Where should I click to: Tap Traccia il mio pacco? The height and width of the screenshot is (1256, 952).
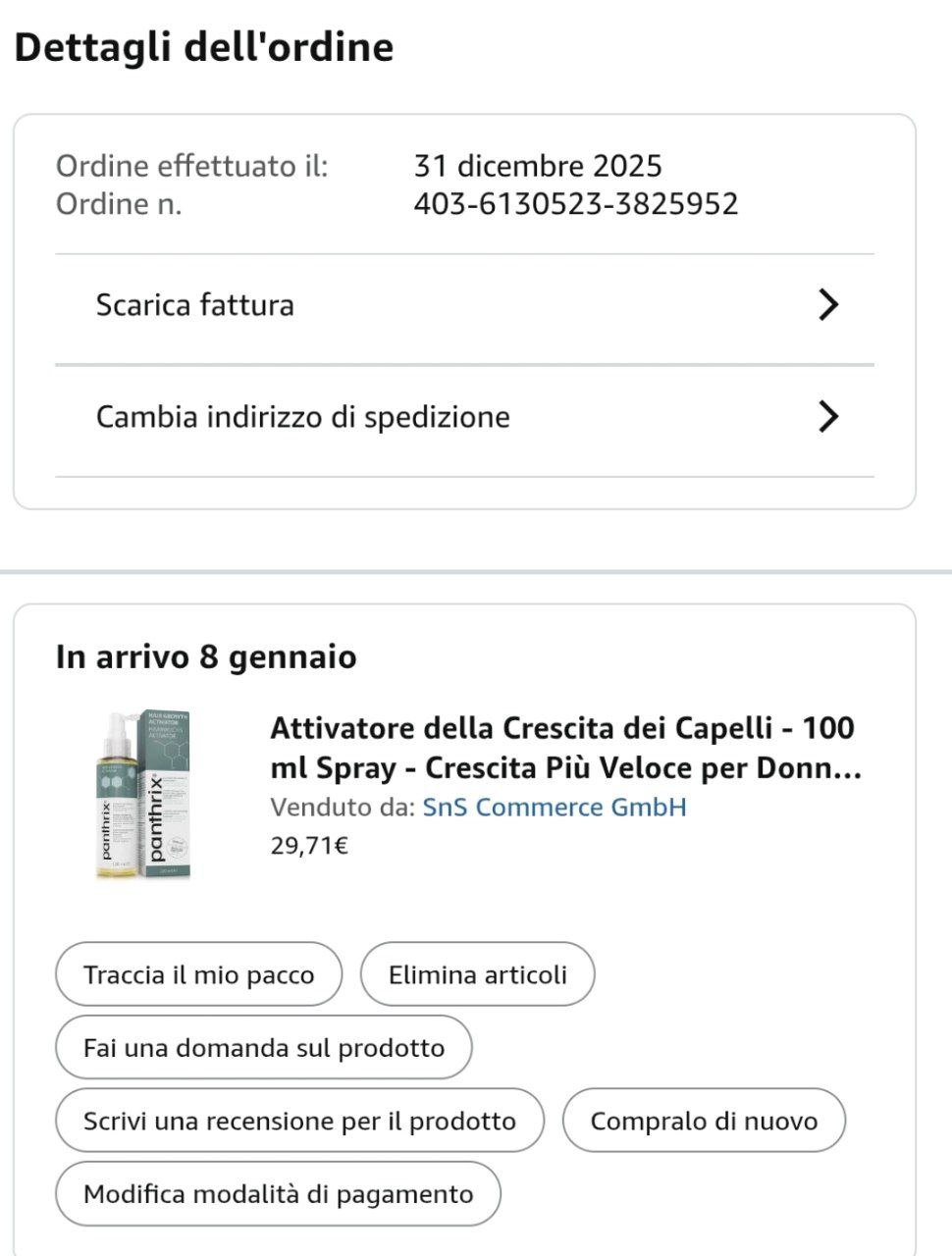coord(199,974)
